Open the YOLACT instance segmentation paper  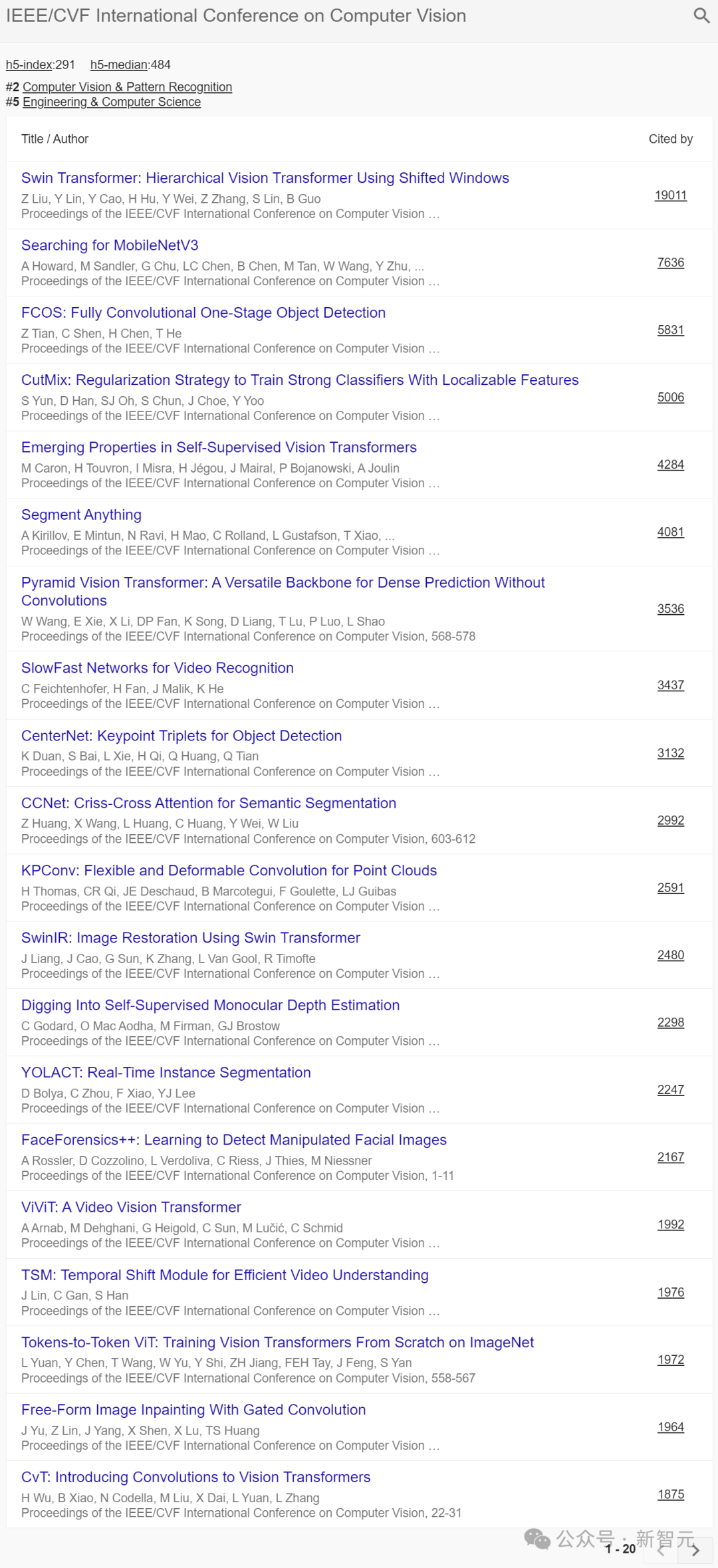166,1072
